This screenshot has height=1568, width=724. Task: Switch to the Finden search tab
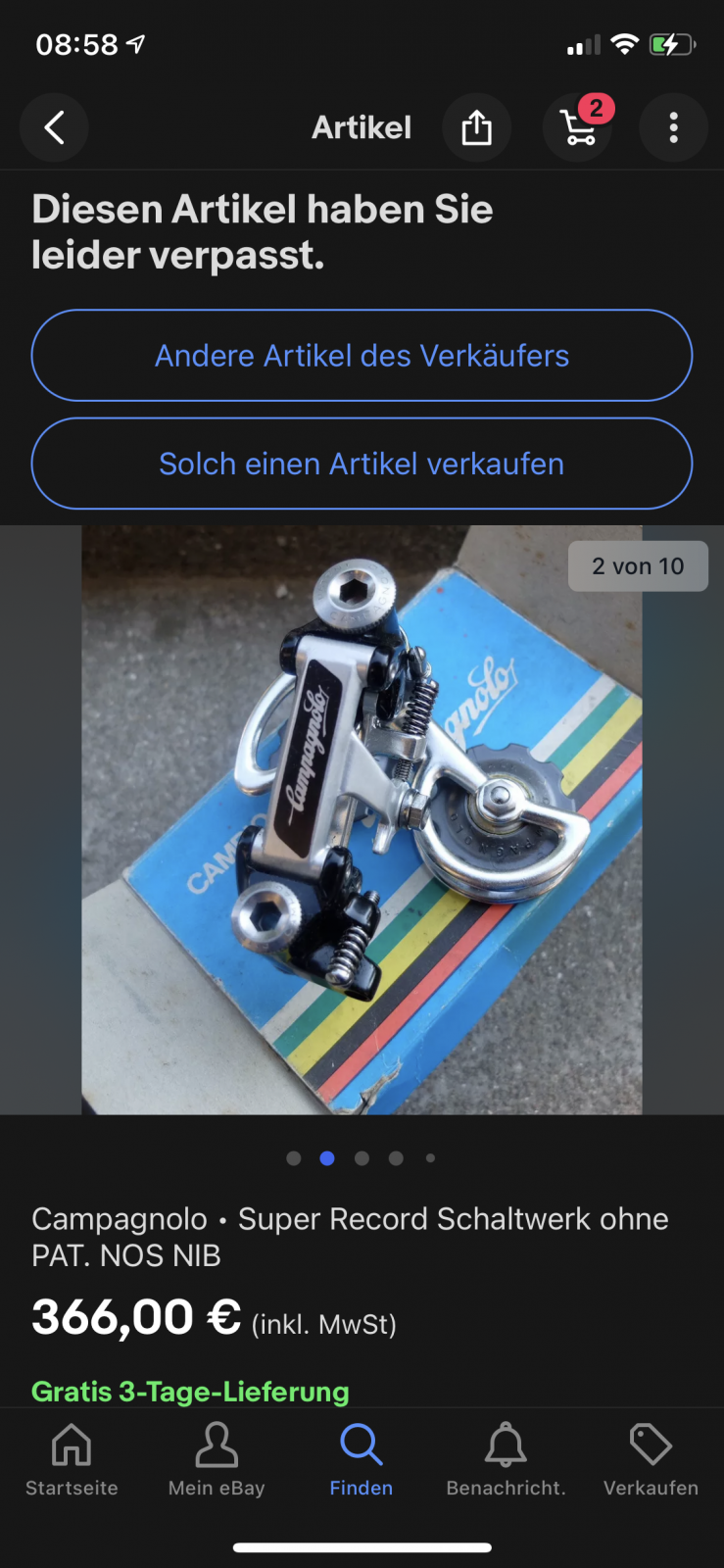(x=362, y=1460)
